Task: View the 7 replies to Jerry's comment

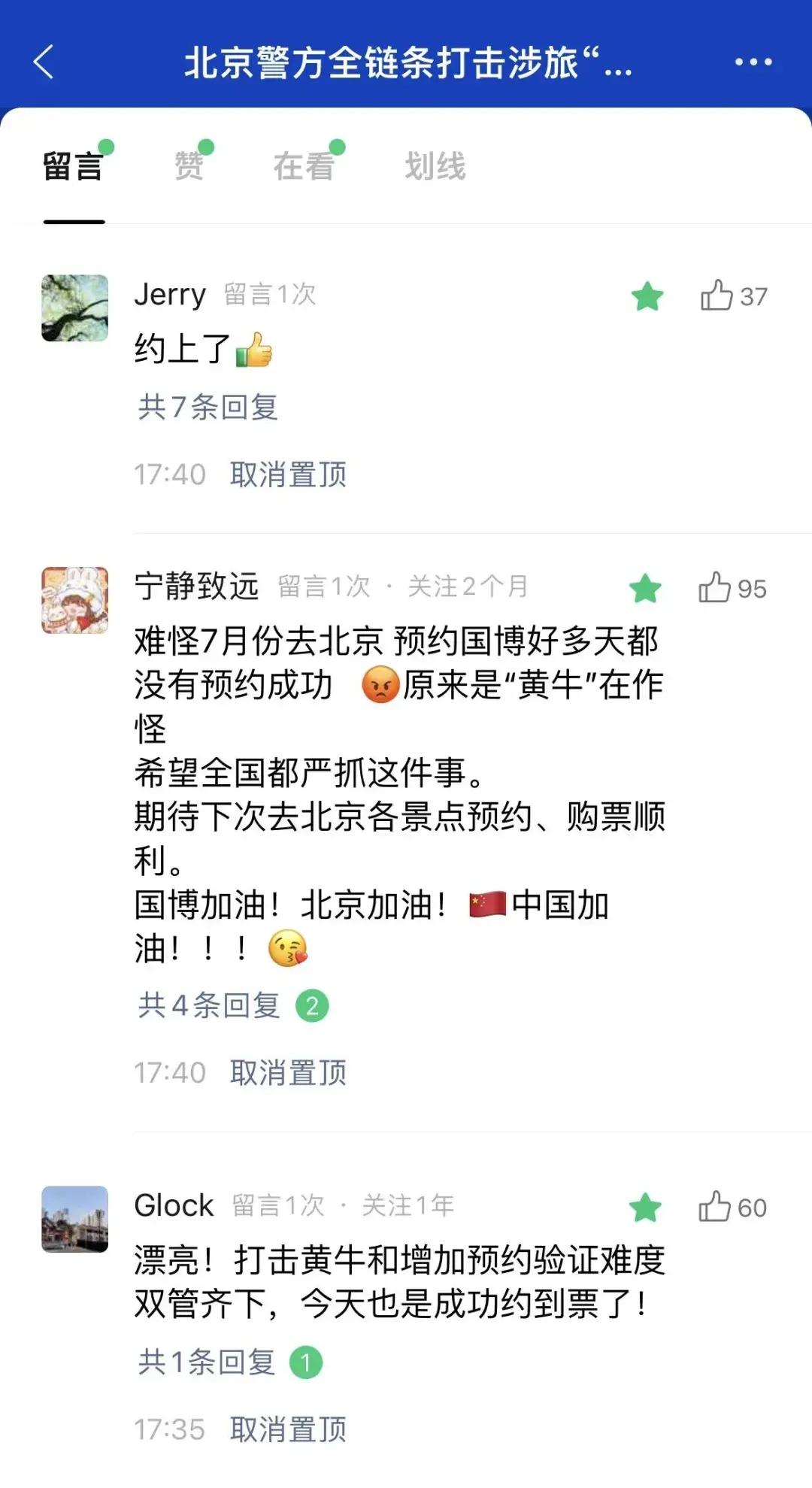Action: pos(208,407)
